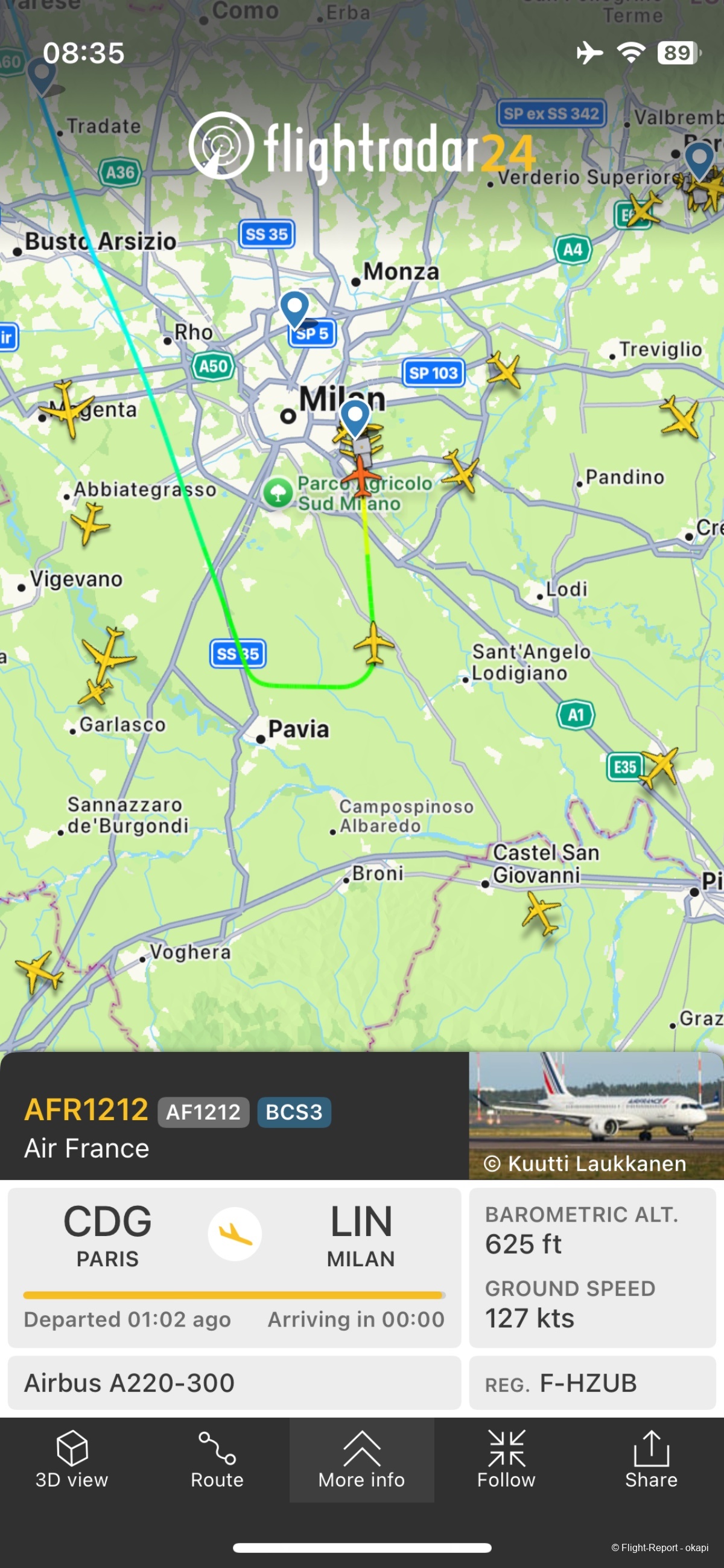Image resolution: width=724 pixels, height=1568 pixels.
Task: Follow this flight on map
Action: tap(506, 1459)
